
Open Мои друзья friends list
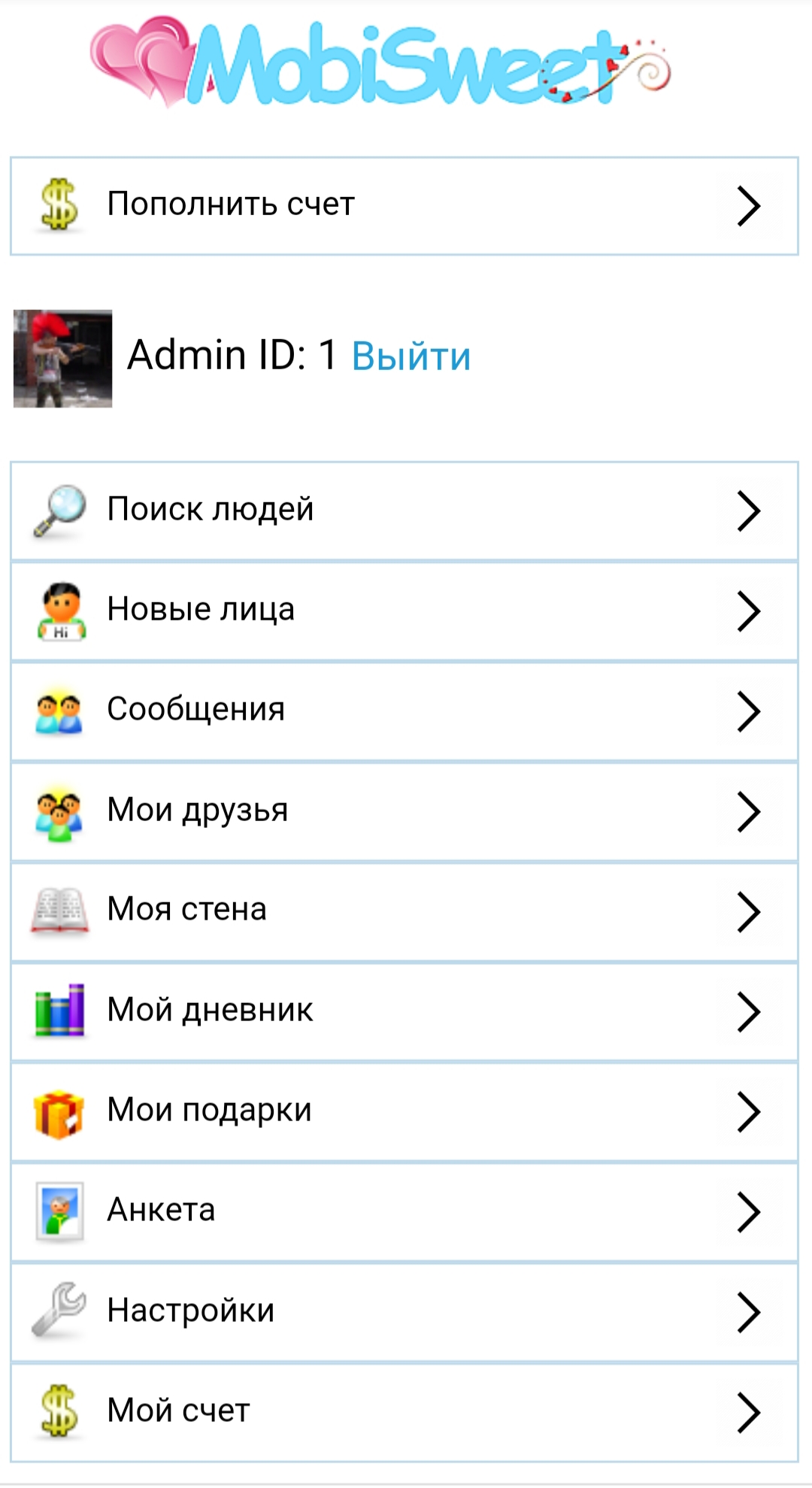[x=404, y=811]
